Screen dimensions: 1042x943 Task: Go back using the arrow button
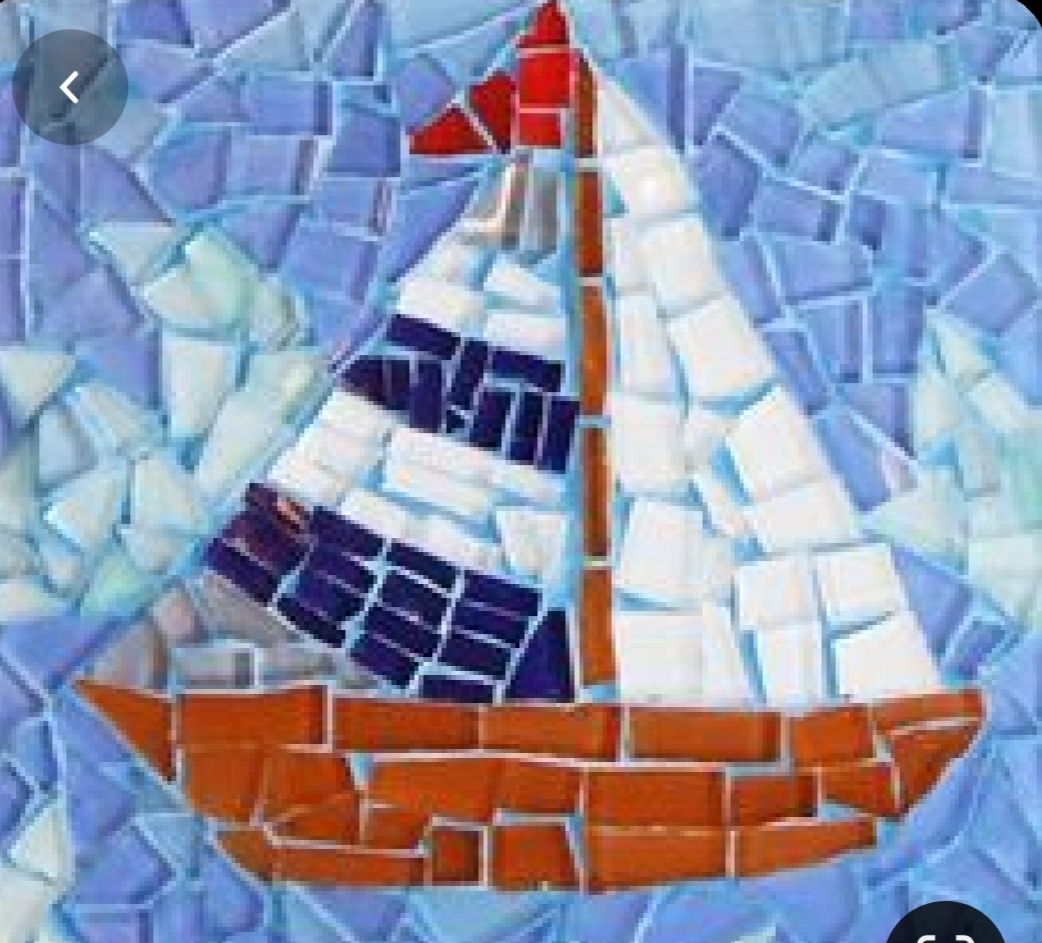pos(70,87)
